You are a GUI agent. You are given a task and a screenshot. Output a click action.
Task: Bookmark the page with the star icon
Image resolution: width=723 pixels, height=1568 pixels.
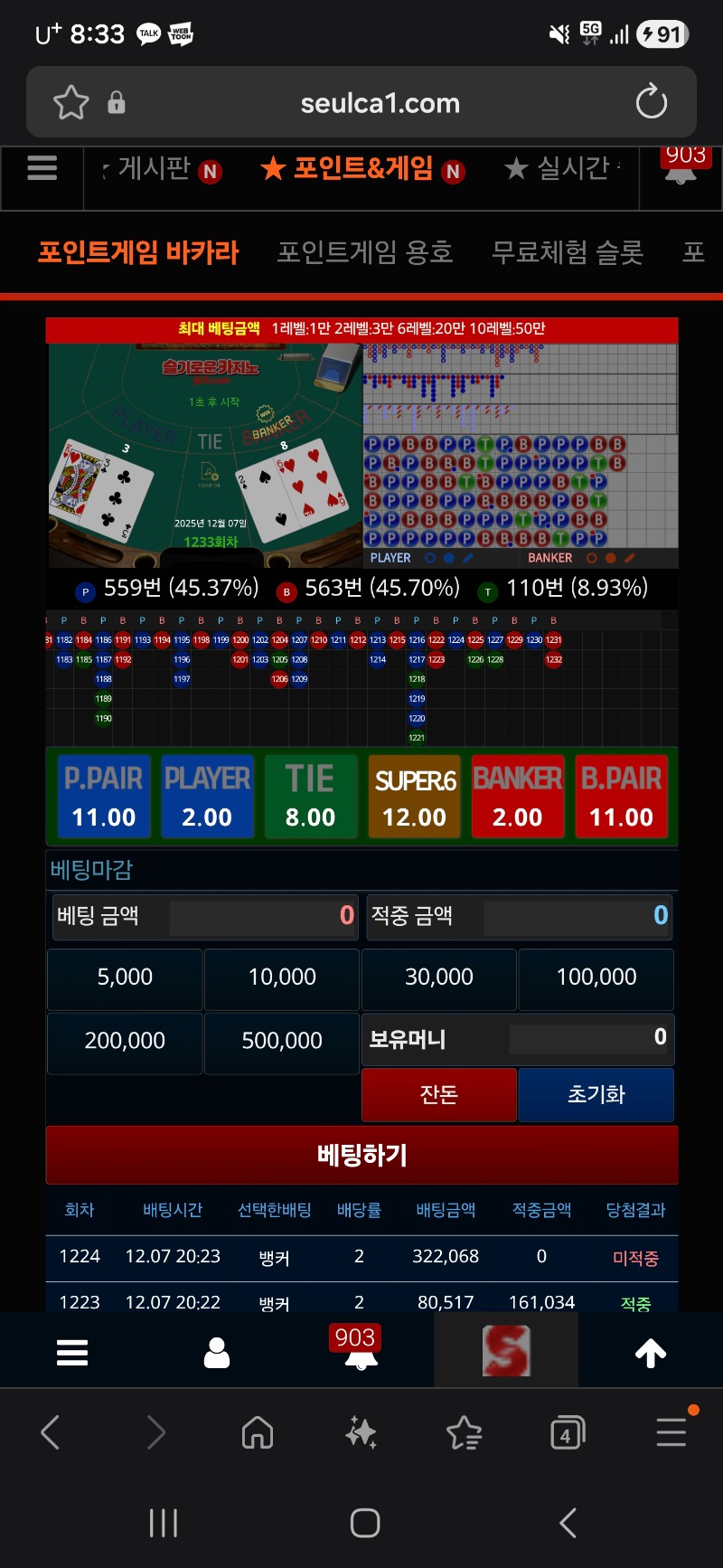click(x=70, y=102)
